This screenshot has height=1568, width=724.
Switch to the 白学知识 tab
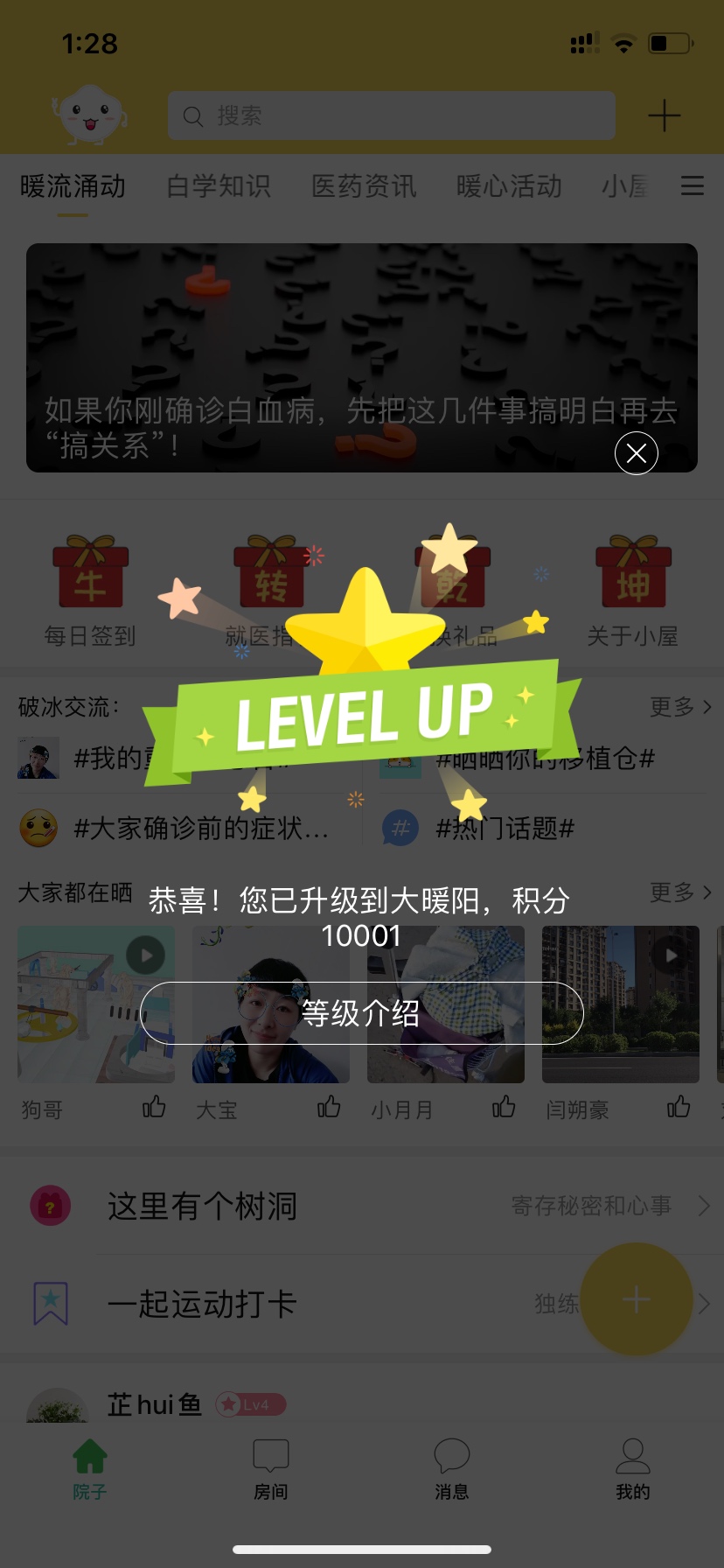(219, 186)
